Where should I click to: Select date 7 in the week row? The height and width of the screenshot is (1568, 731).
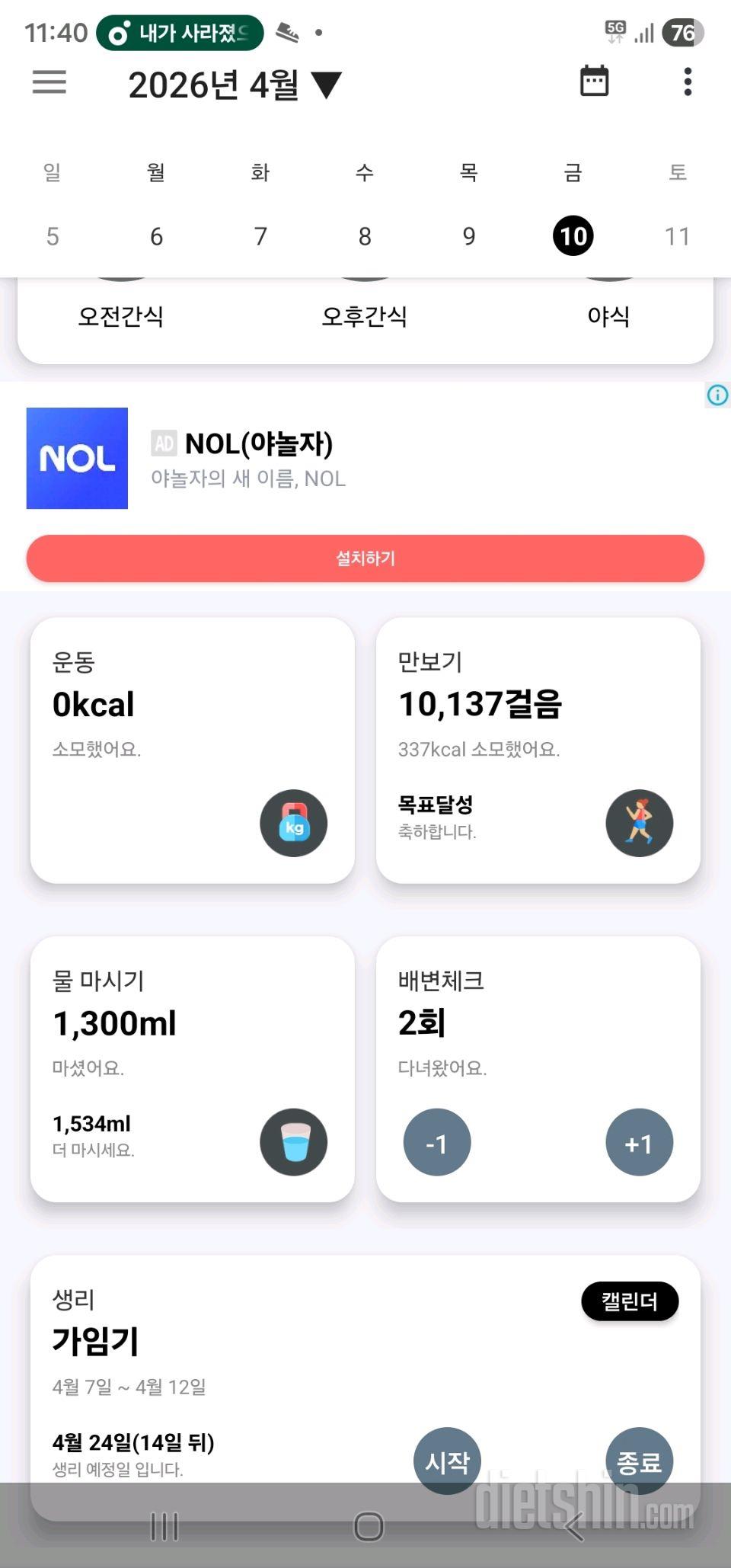tap(260, 236)
